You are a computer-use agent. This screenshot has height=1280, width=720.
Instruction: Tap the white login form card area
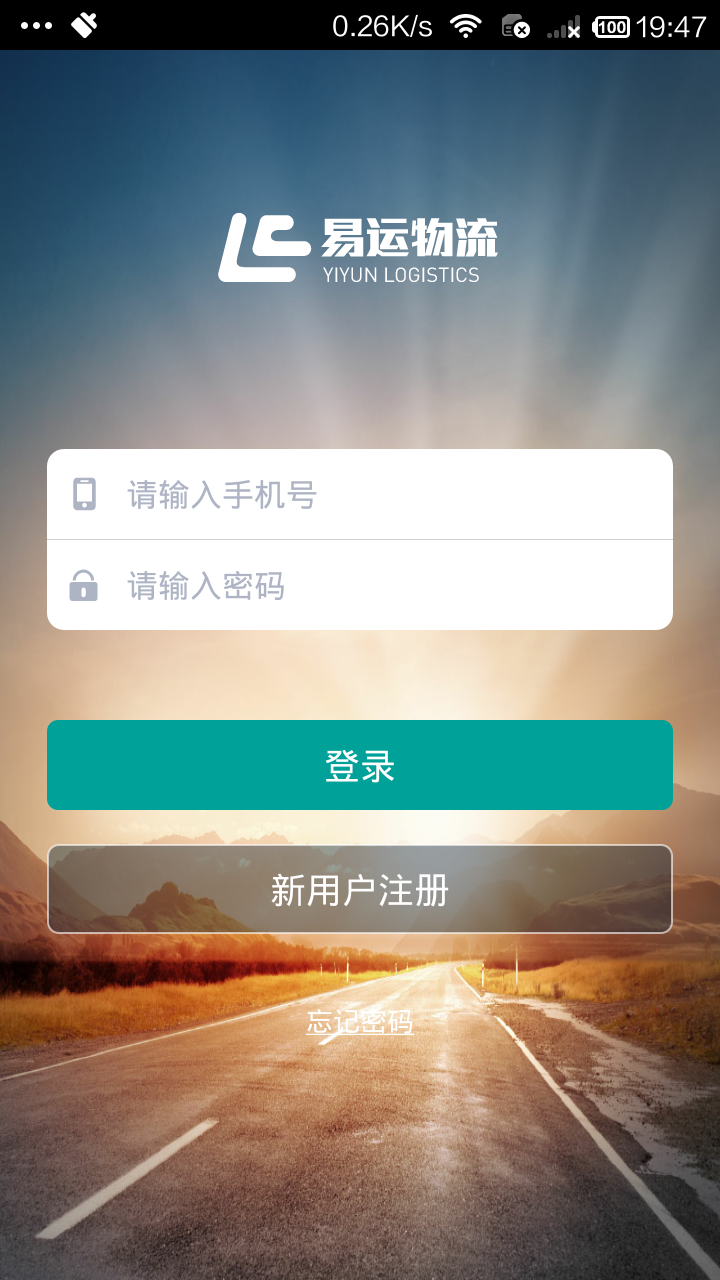pos(360,540)
